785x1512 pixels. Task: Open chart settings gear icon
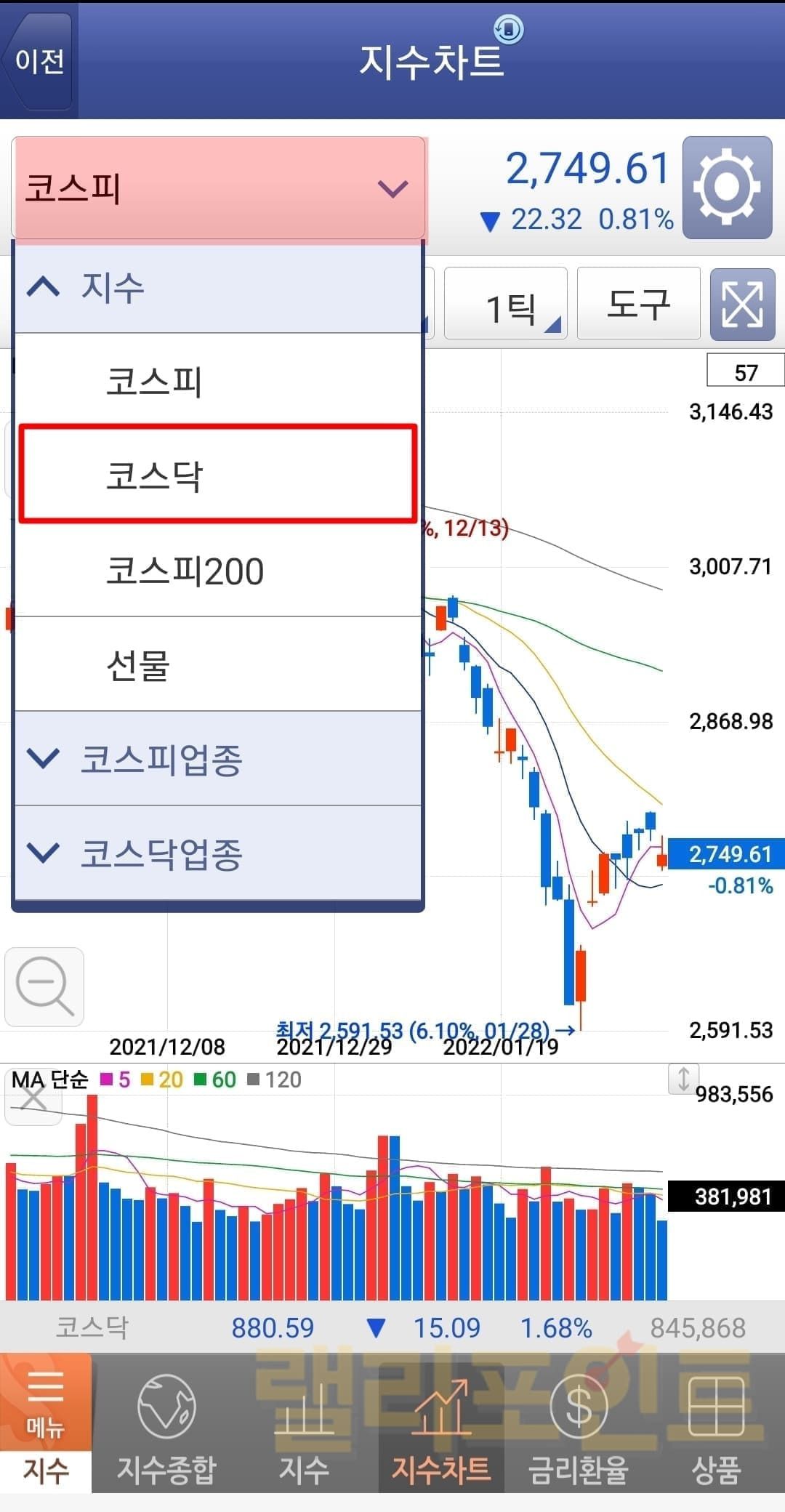point(727,188)
